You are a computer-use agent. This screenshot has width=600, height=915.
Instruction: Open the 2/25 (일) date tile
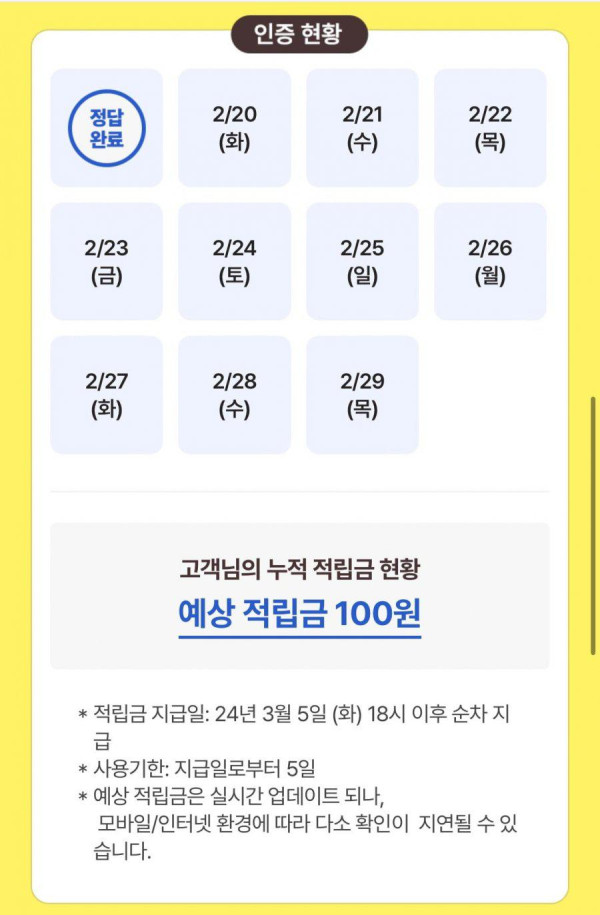(362, 262)
